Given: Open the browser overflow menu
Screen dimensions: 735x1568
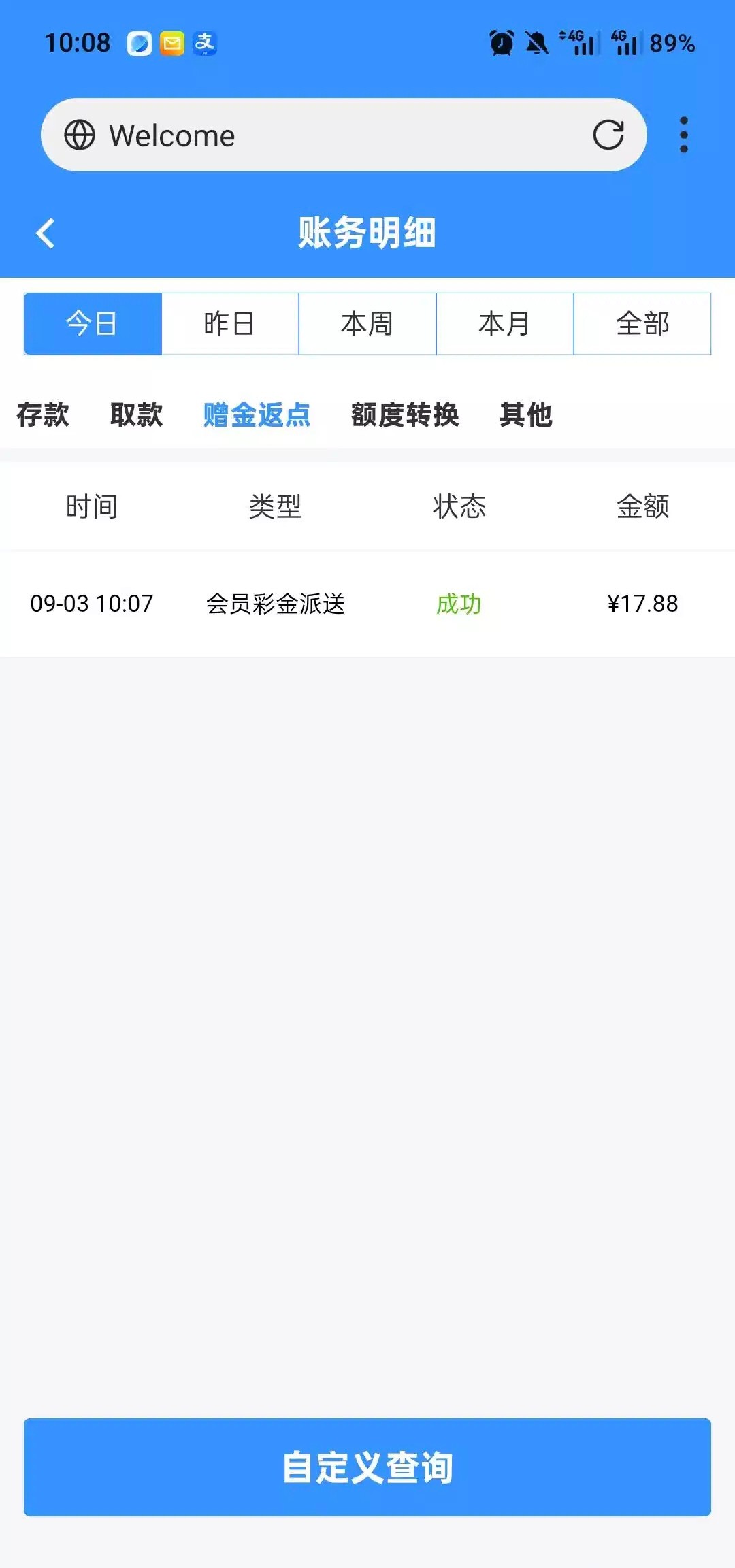Looking at the screenshot, I should (684, 135).
